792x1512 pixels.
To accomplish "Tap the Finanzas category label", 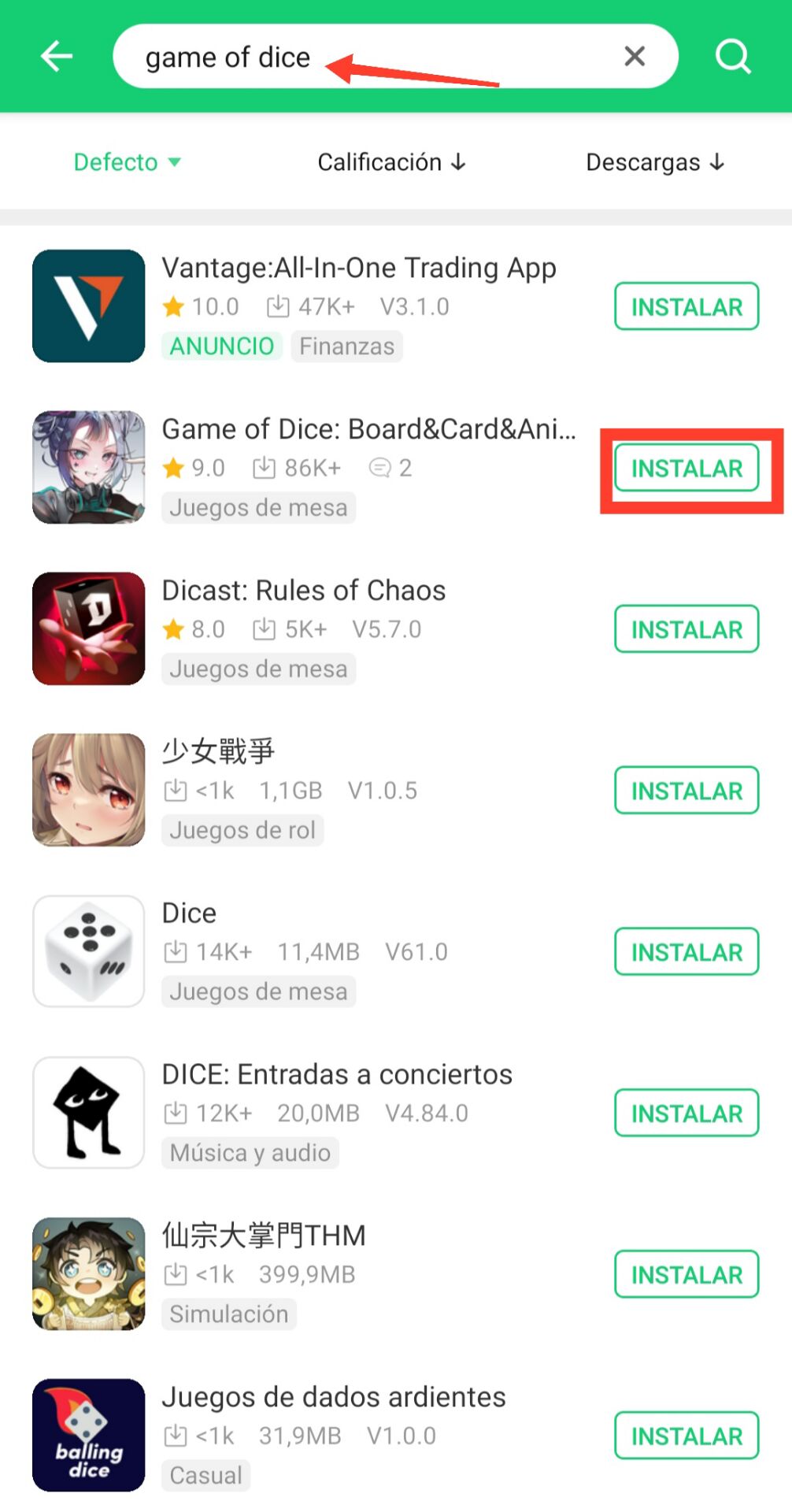I will [x=346, y=346].
